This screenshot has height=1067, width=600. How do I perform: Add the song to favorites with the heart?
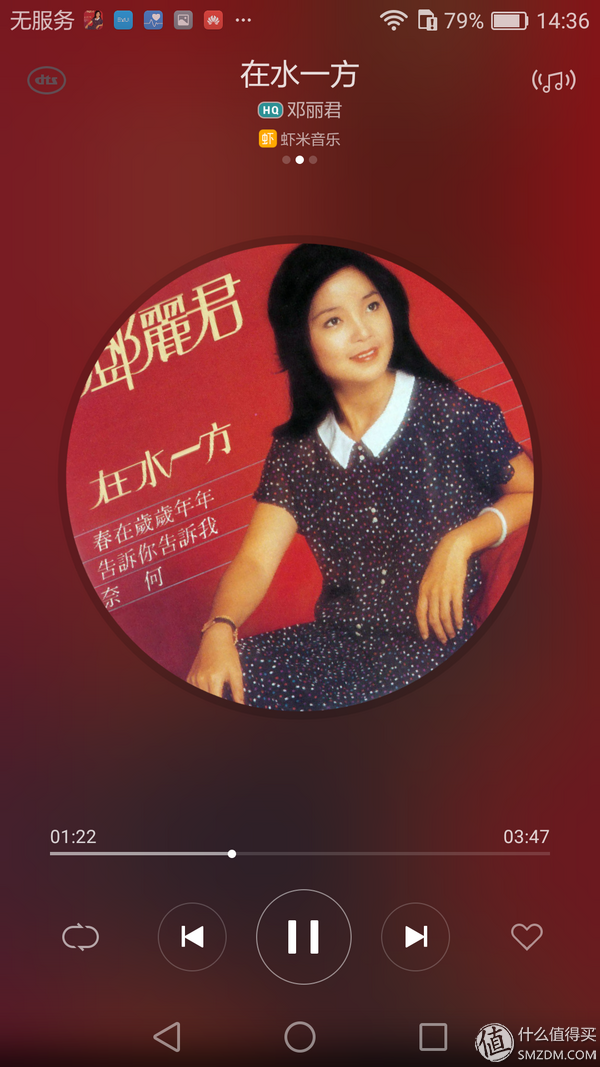click(x=526, y=937)
